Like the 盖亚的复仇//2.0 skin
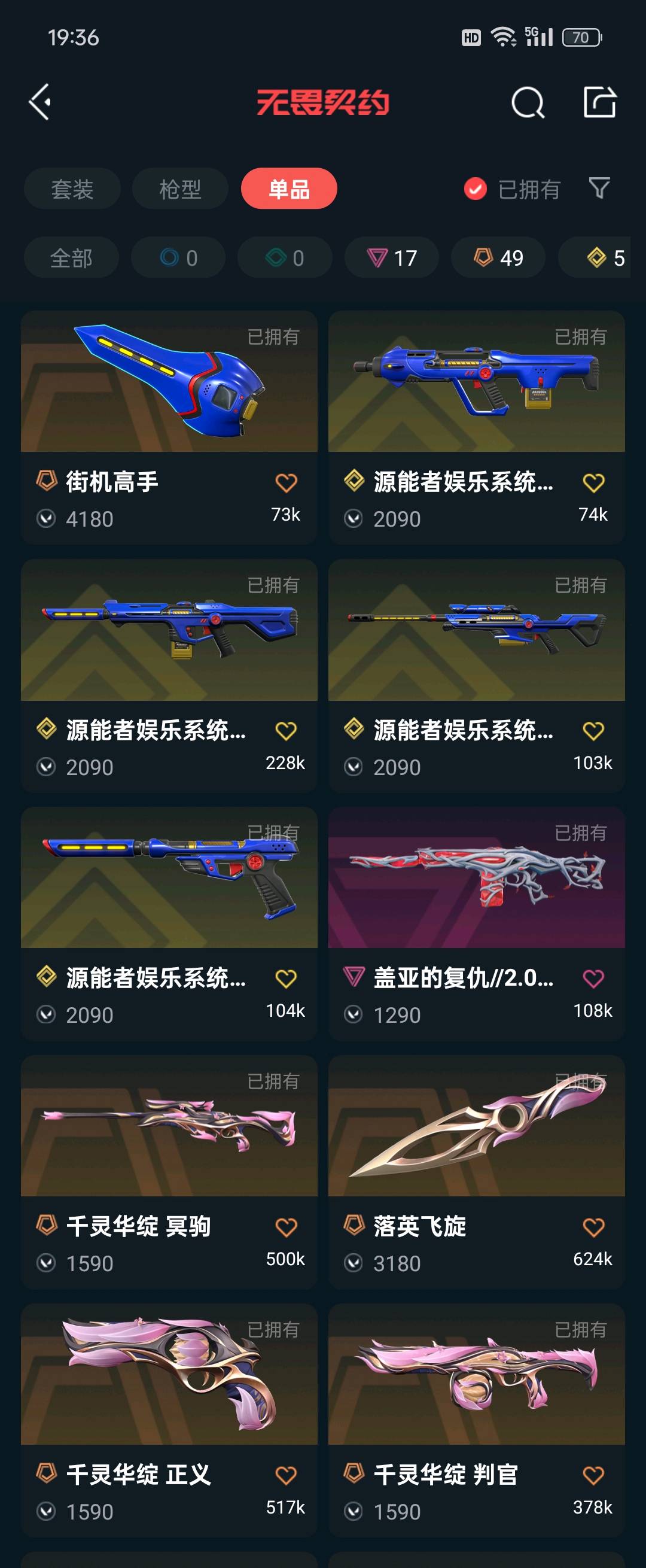Screen dimensions: 646x1568 click(x=593, y=979)
